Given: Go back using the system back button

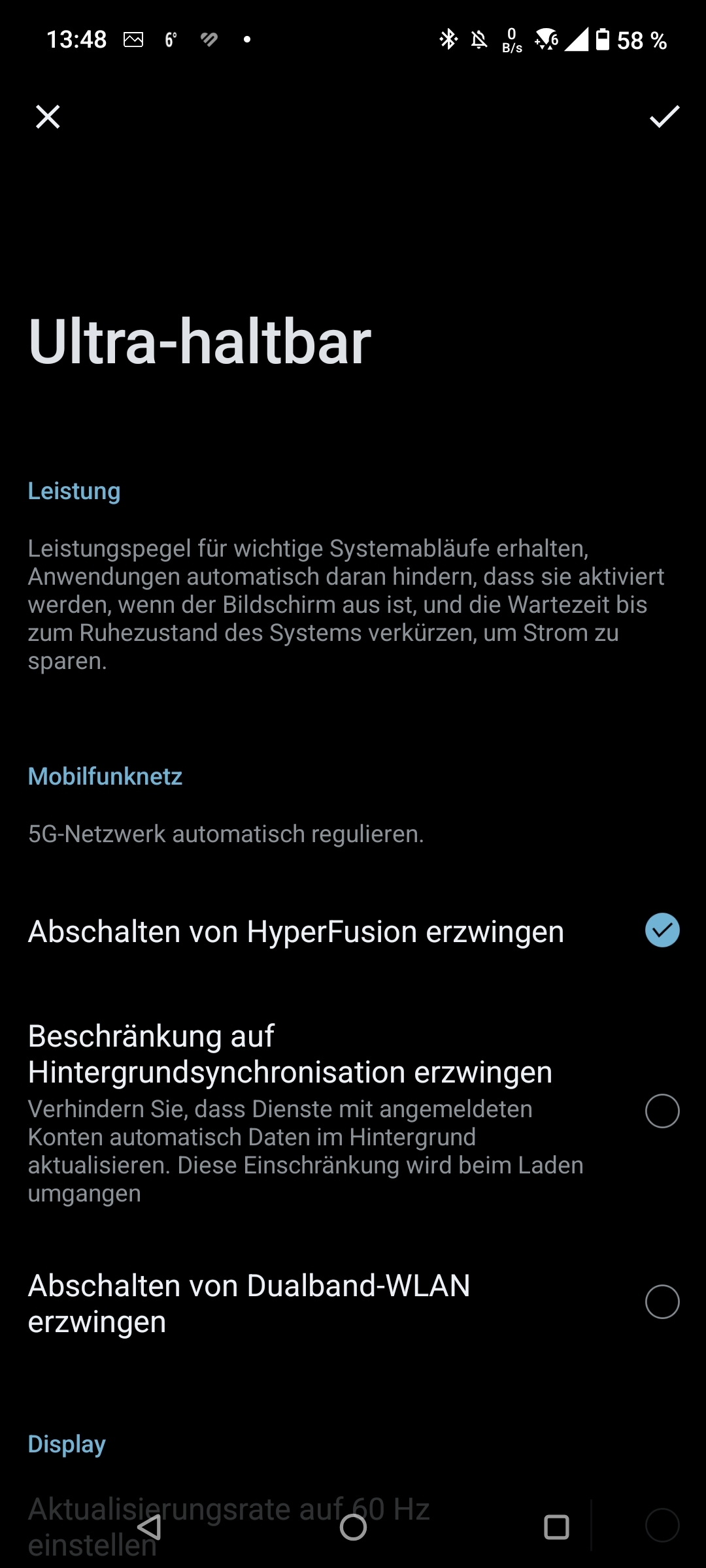Looking at the screenshot, I should [x=150, y=1527].
